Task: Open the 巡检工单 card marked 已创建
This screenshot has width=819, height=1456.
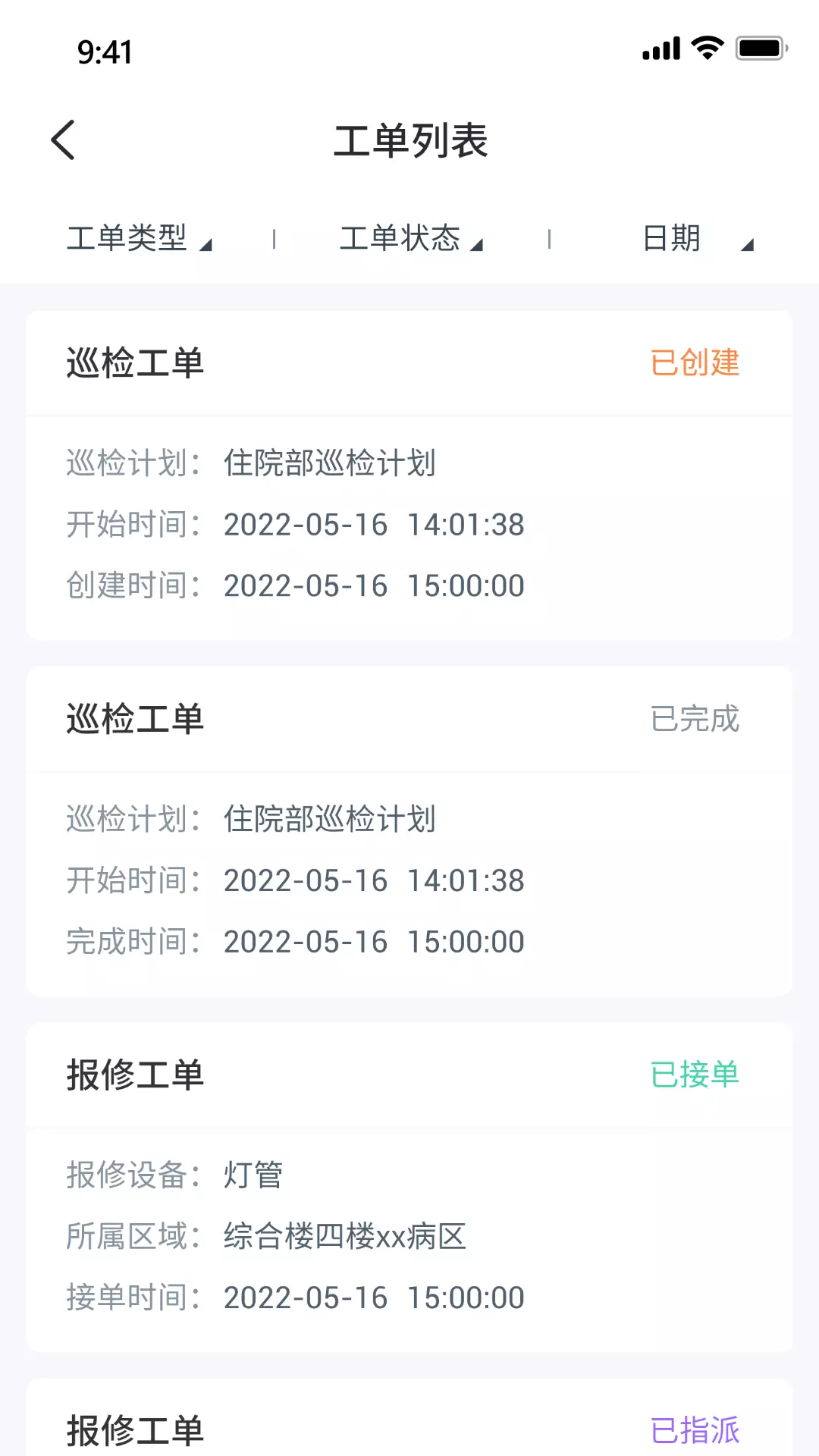Action: coord(409,475)
